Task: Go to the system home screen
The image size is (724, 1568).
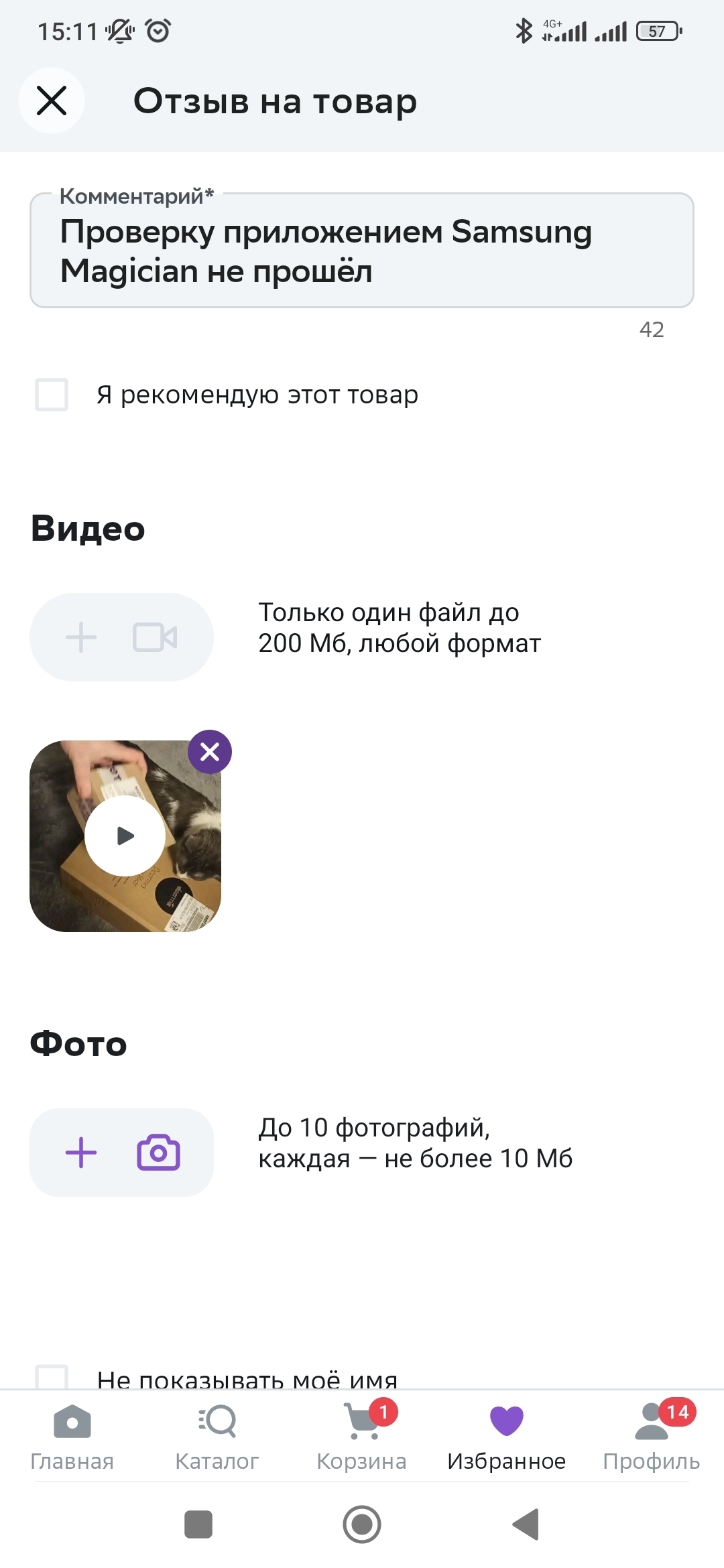Action: coord(362,1524)
